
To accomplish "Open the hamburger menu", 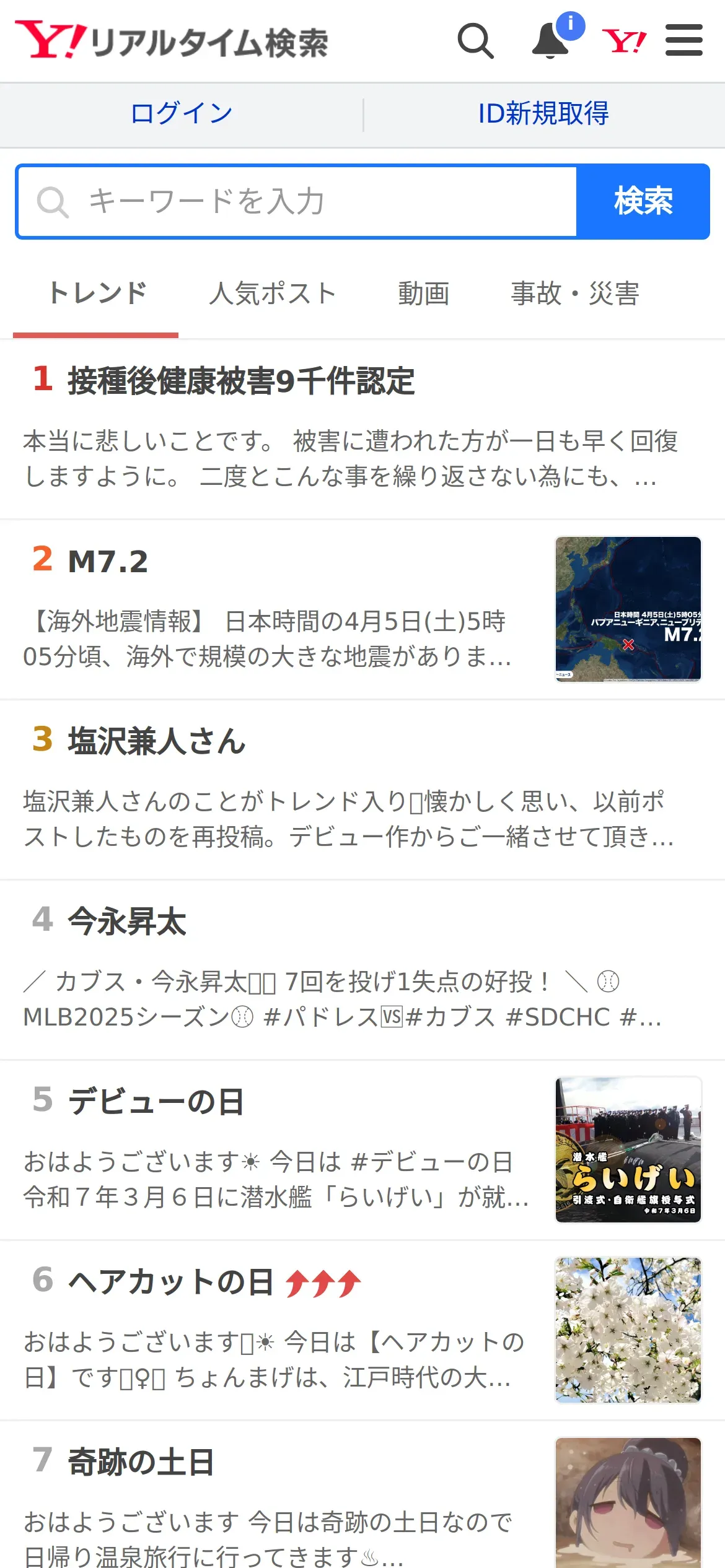I will click(x=683, y=41).
